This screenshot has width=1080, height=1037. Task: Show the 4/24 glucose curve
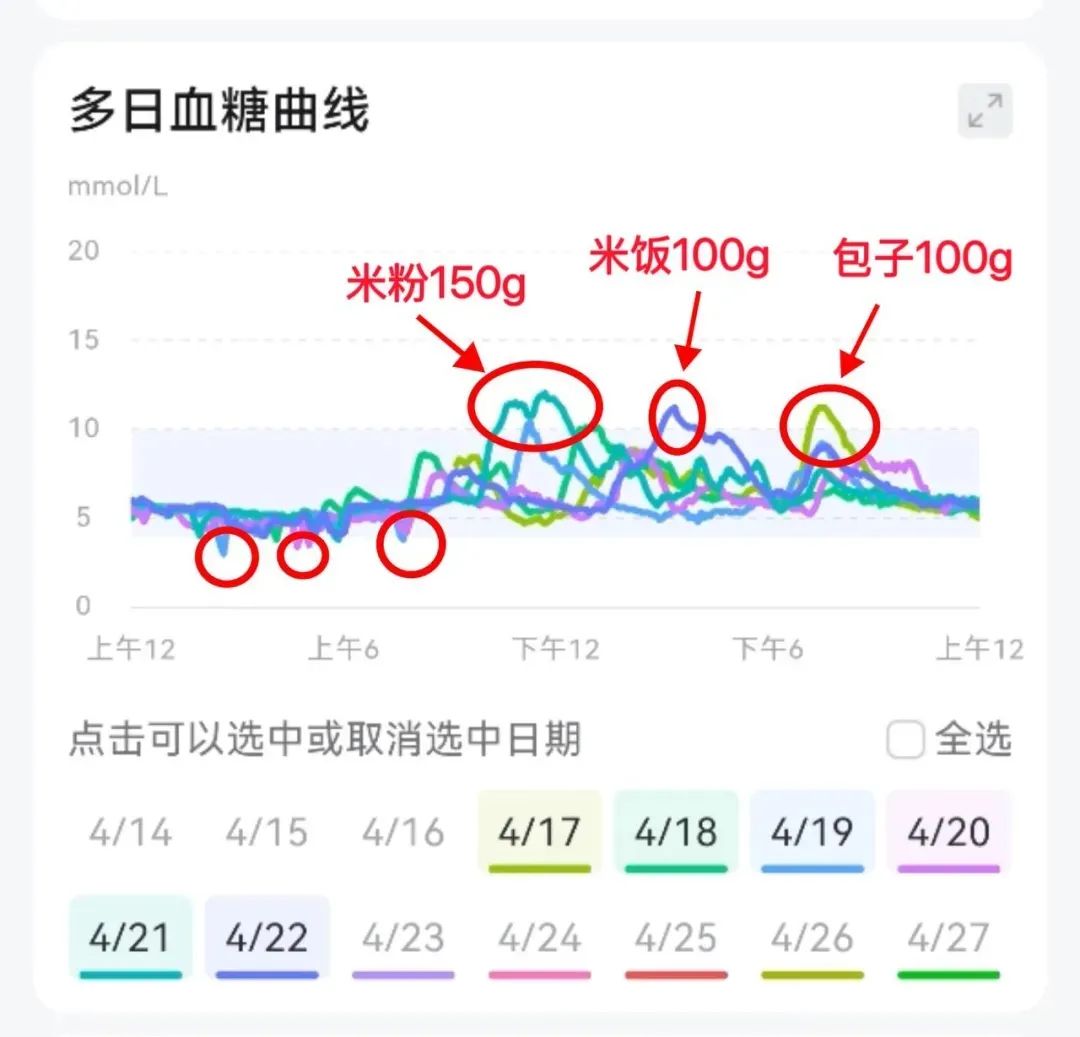pyautogui.click(x=540, y=938)
